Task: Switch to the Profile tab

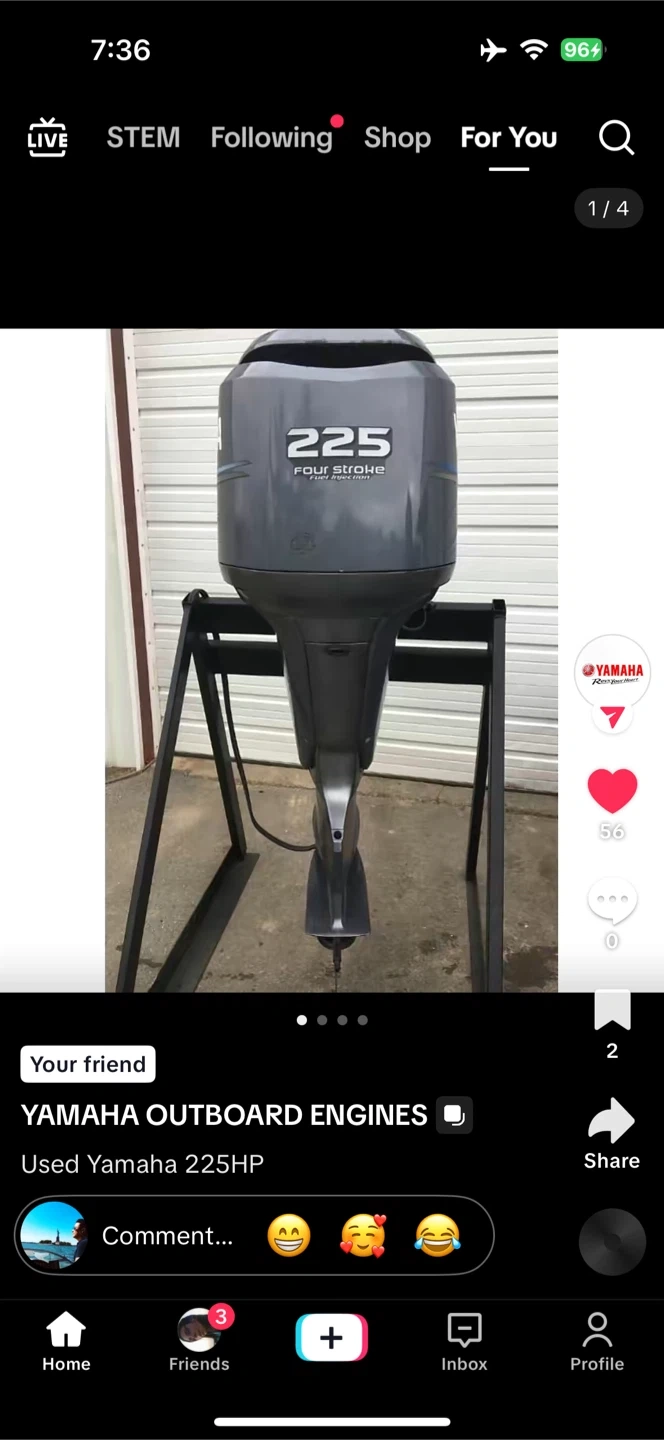Action: click(597, 1341)
